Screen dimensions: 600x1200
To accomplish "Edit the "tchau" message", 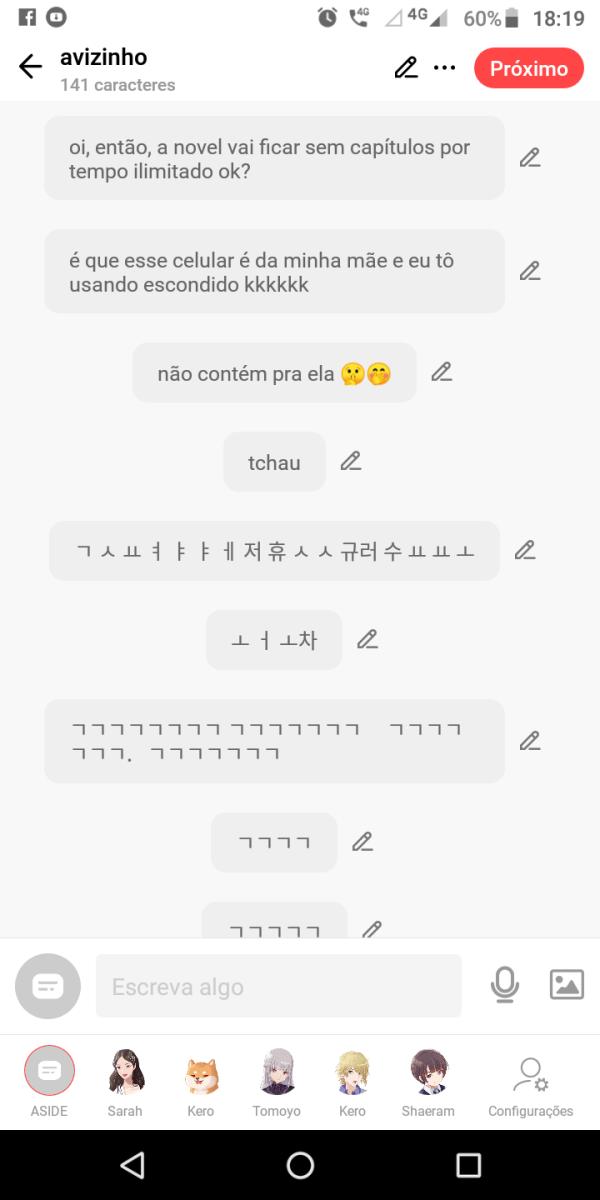I will pos(350,461).
